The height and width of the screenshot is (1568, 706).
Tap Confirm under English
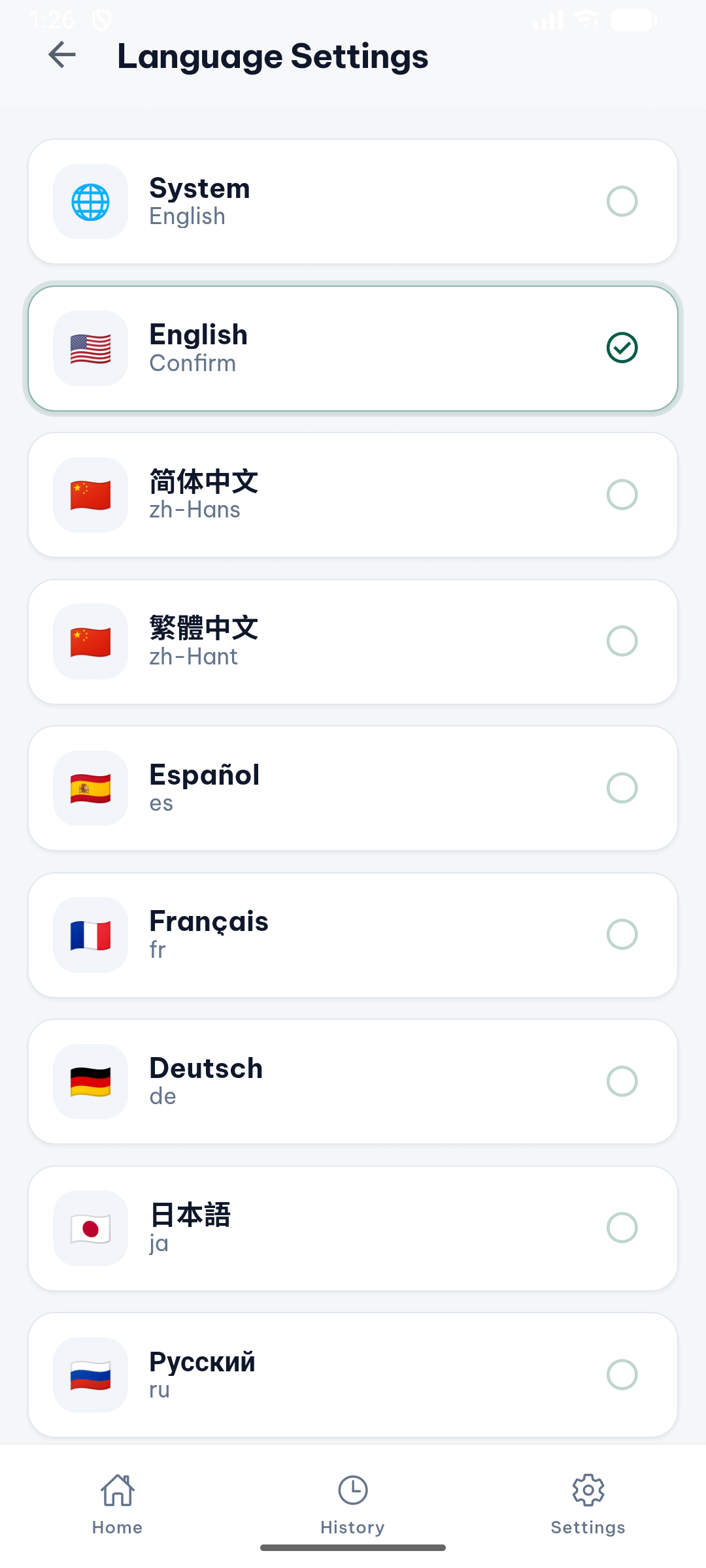192,363
